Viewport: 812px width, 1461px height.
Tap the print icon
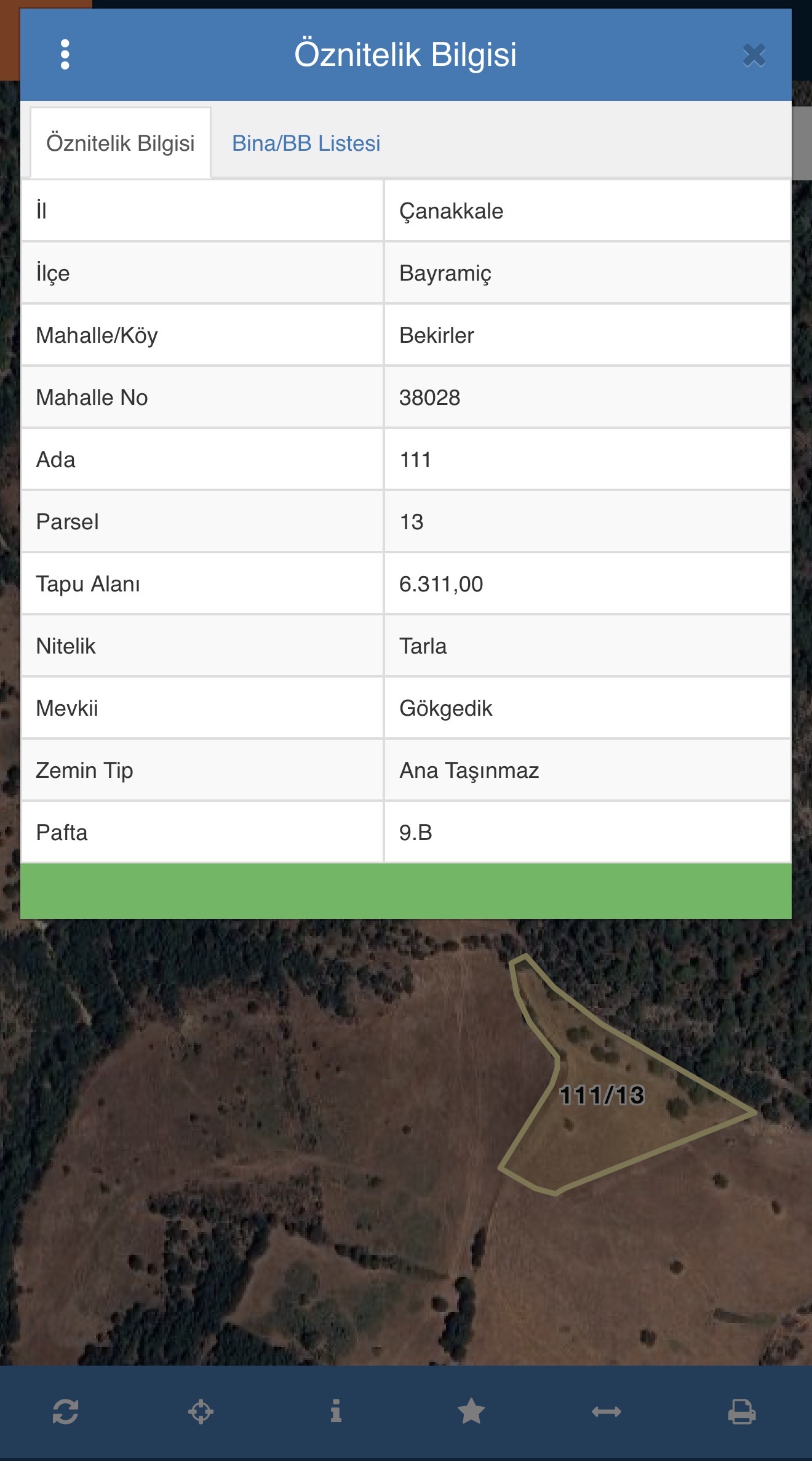742,1411
